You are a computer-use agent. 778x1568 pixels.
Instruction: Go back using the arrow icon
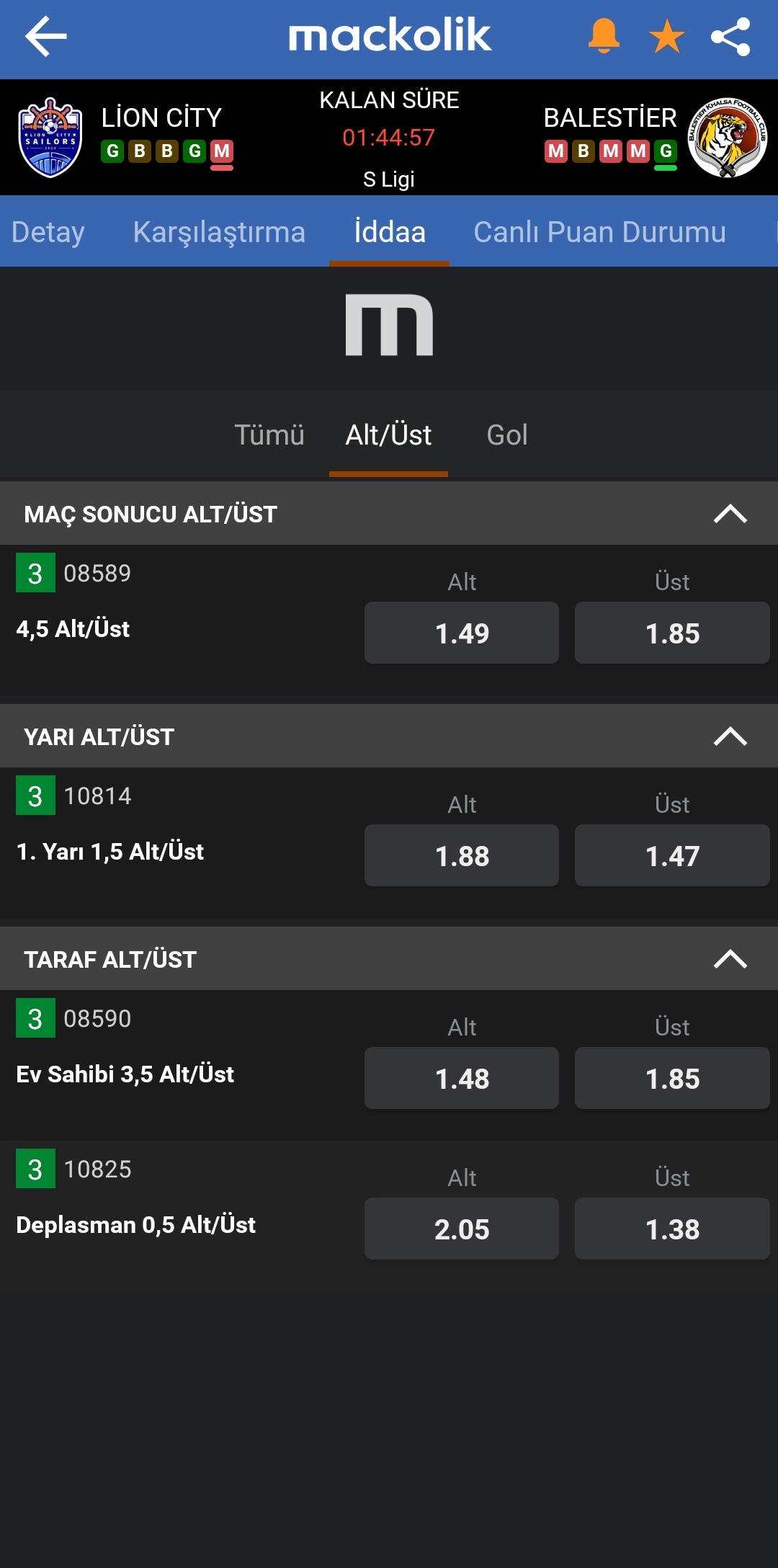(46, 36)
